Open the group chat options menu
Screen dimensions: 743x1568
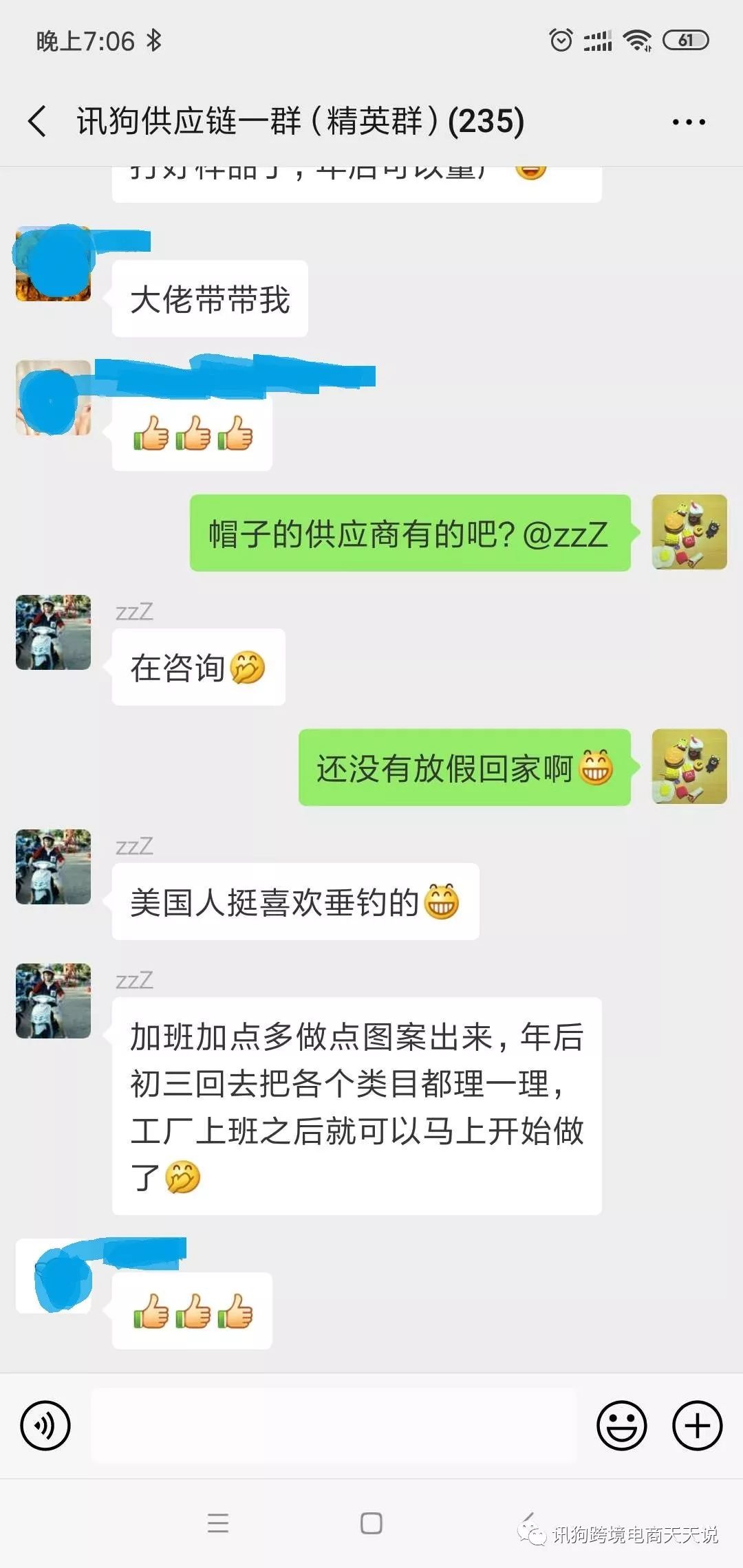pyautogui.click(x=689, y=122)
